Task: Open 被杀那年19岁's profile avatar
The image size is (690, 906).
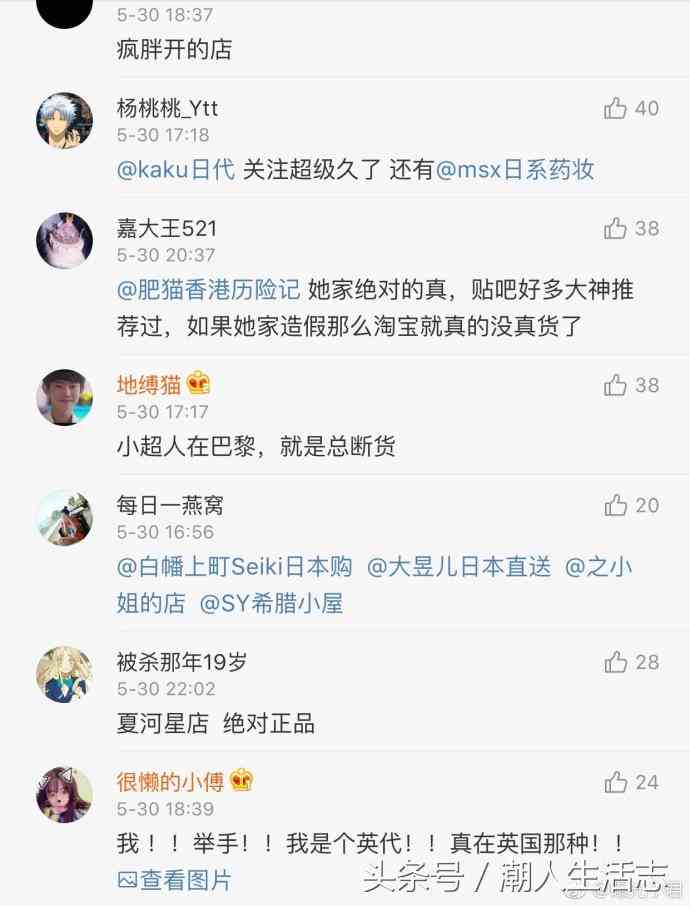Action: [65, 674]
